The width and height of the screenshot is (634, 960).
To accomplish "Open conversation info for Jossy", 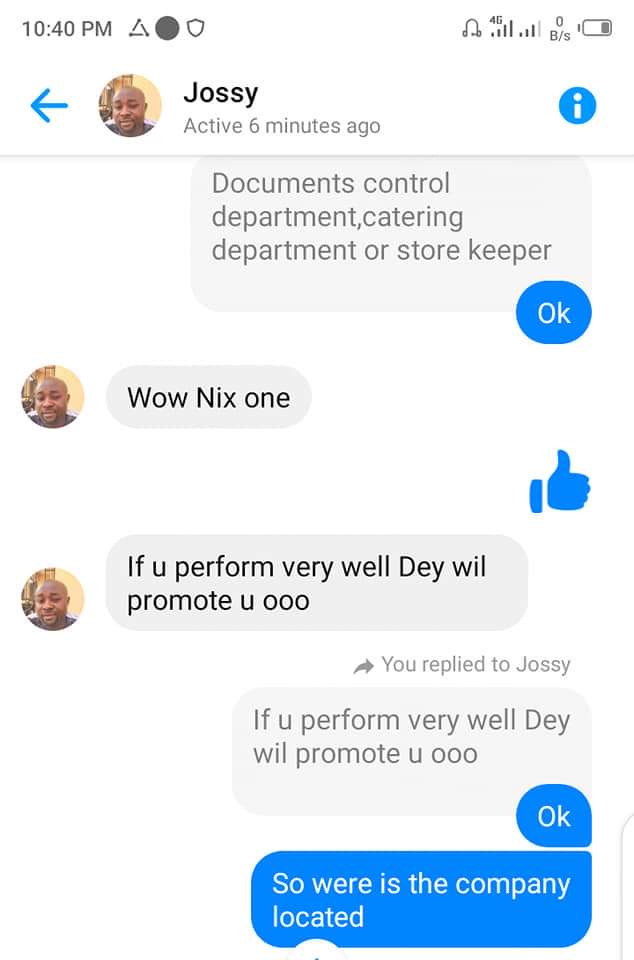I will [577, 106].
